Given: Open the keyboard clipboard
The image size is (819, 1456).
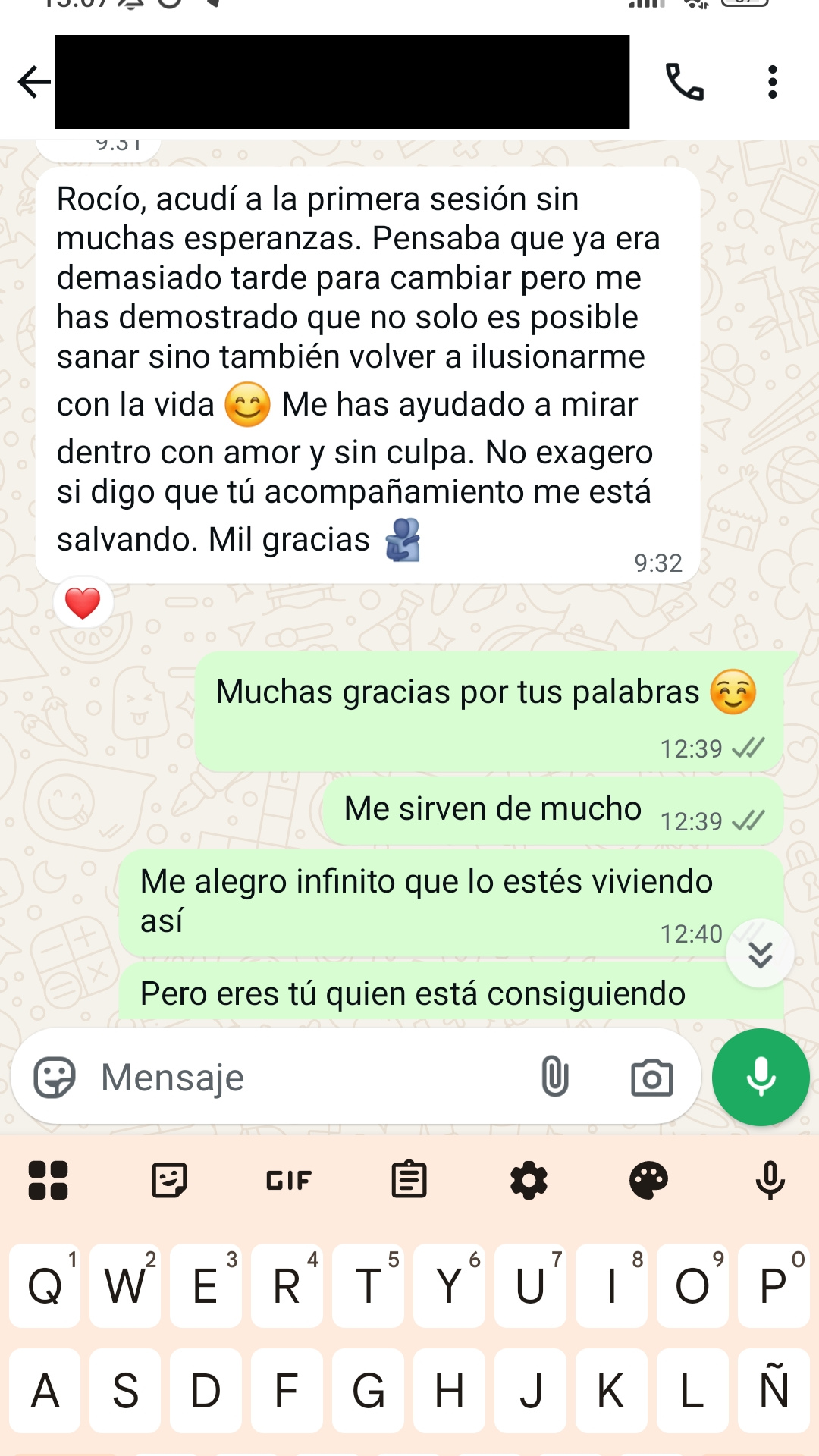Looking at the screenshot, I should point(409,1181).
